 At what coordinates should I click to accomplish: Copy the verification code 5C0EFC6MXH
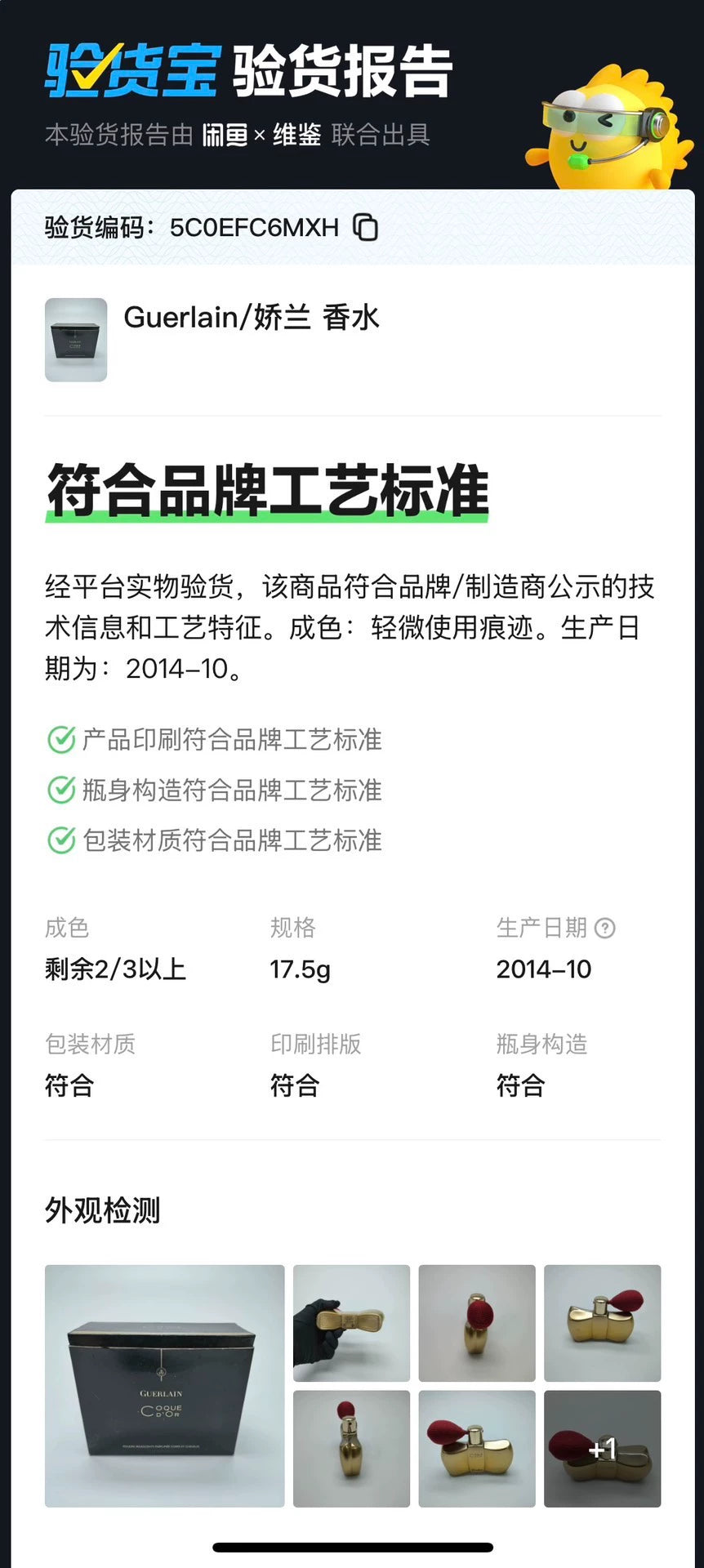coord(365,227)
